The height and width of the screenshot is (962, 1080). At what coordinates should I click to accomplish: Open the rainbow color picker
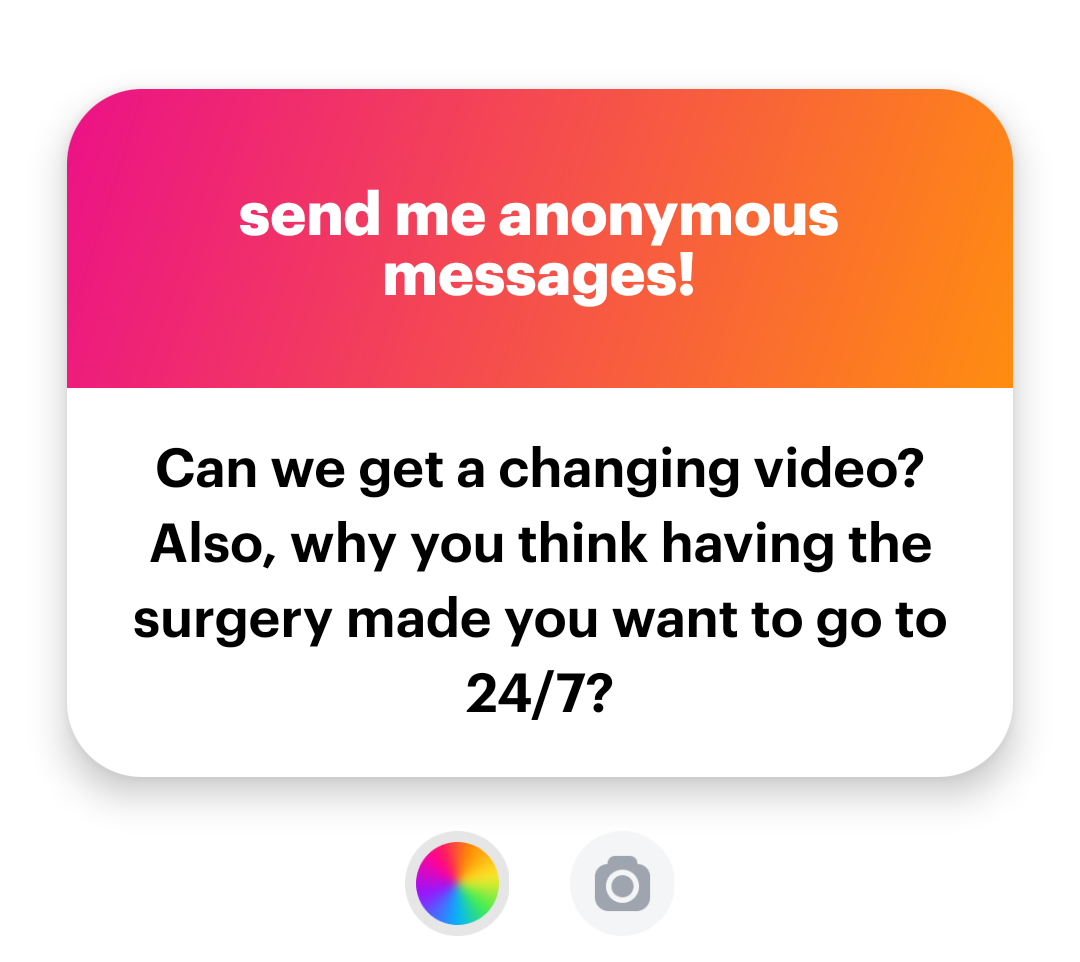pyautogui.click(x=457, y=884)
